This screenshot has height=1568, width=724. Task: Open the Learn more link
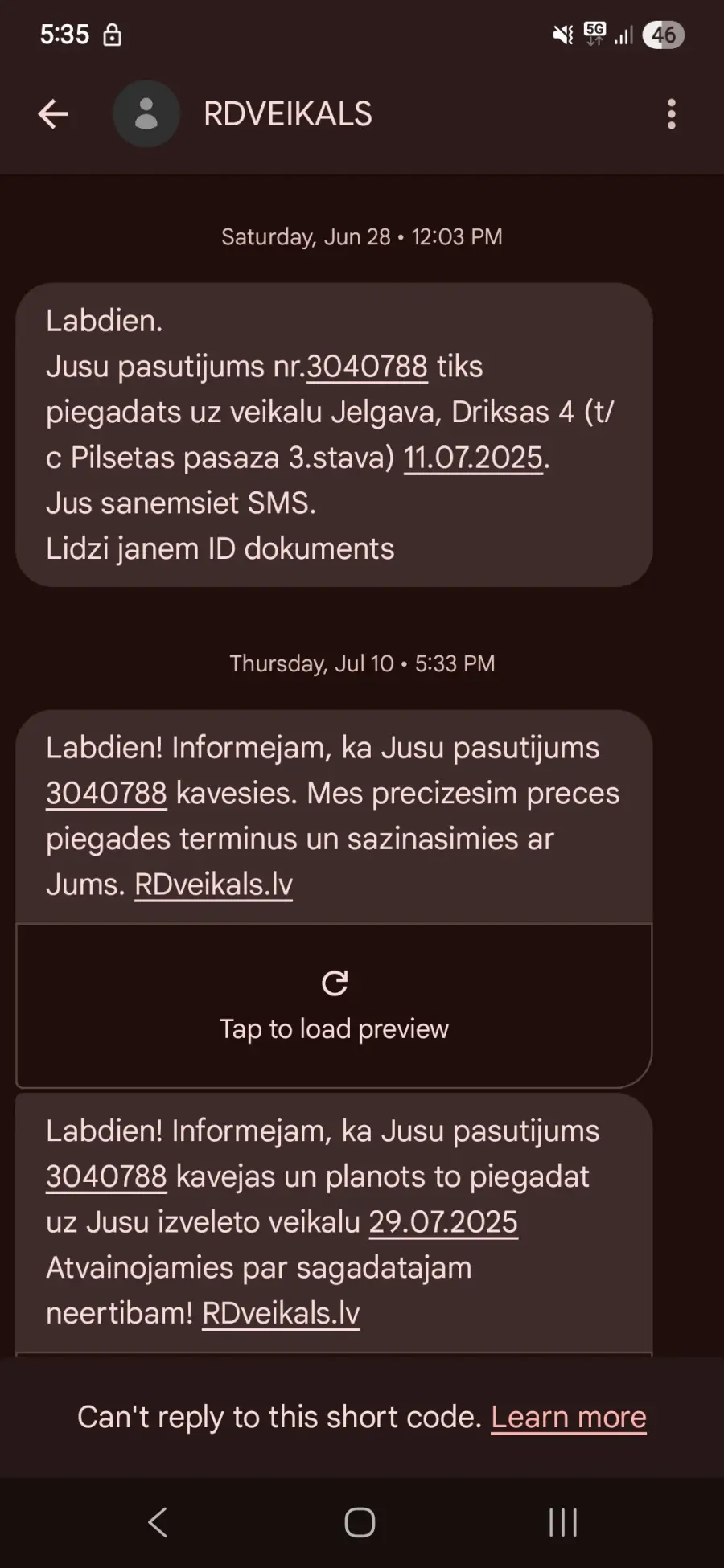coord(569,1417)
